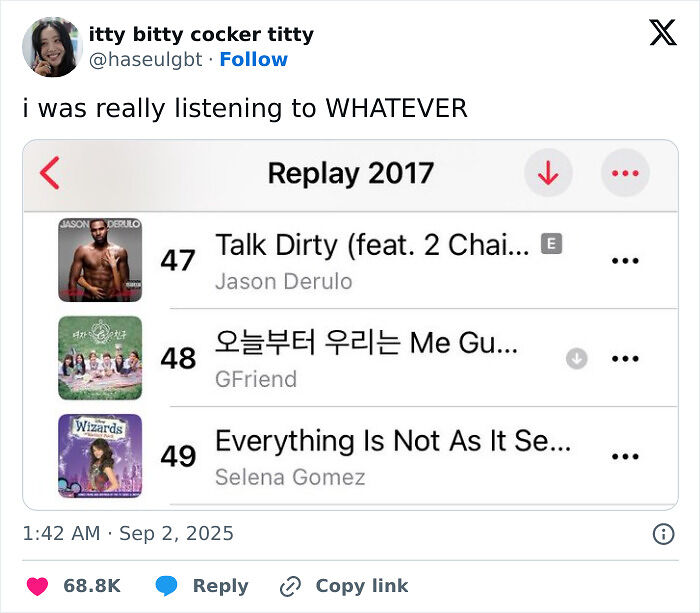This screenshot has height=613, width=700.
Task: Open itty bitty cocker titty's profile picture
Action: (x=52, y=47)
